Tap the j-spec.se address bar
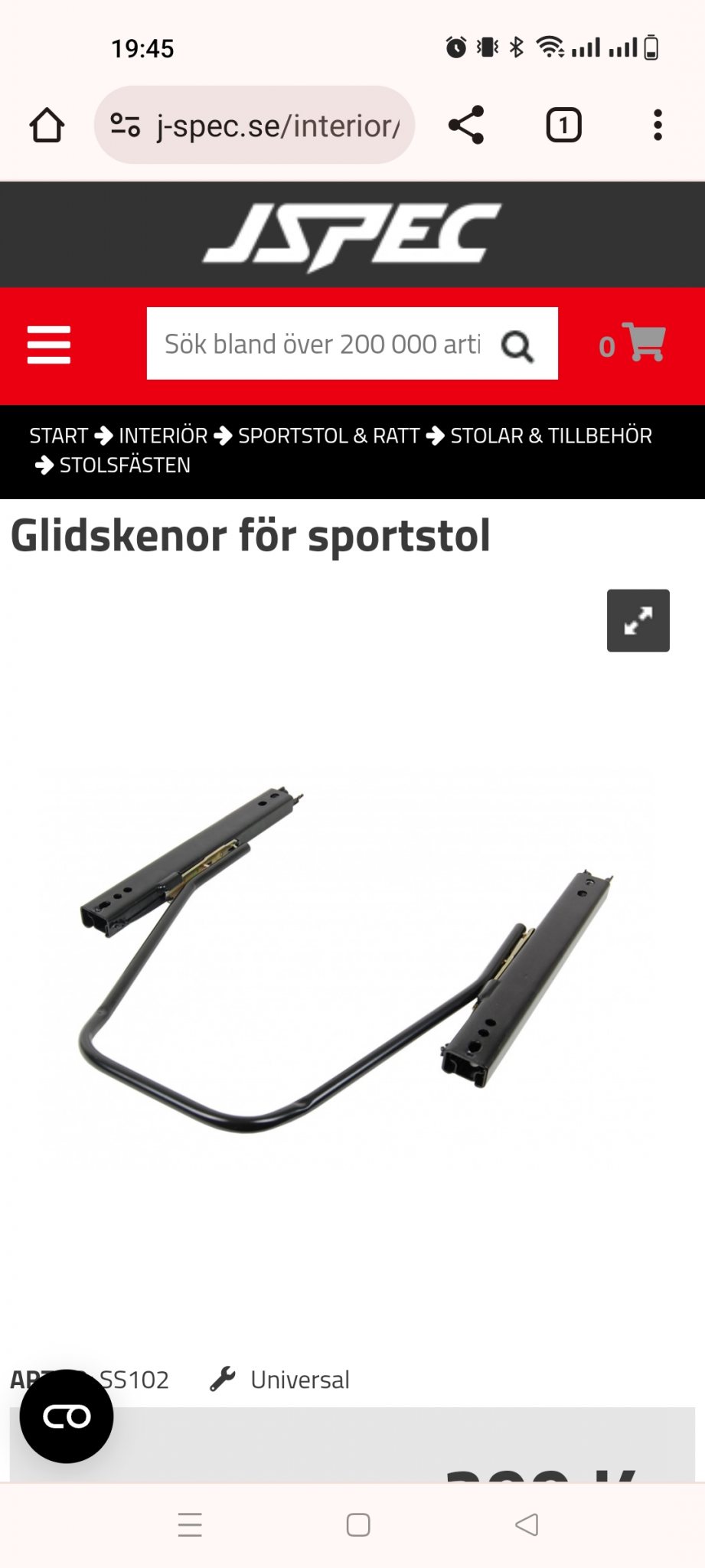The width and height of the screenshot is (705, 1568). pos(276,126)
